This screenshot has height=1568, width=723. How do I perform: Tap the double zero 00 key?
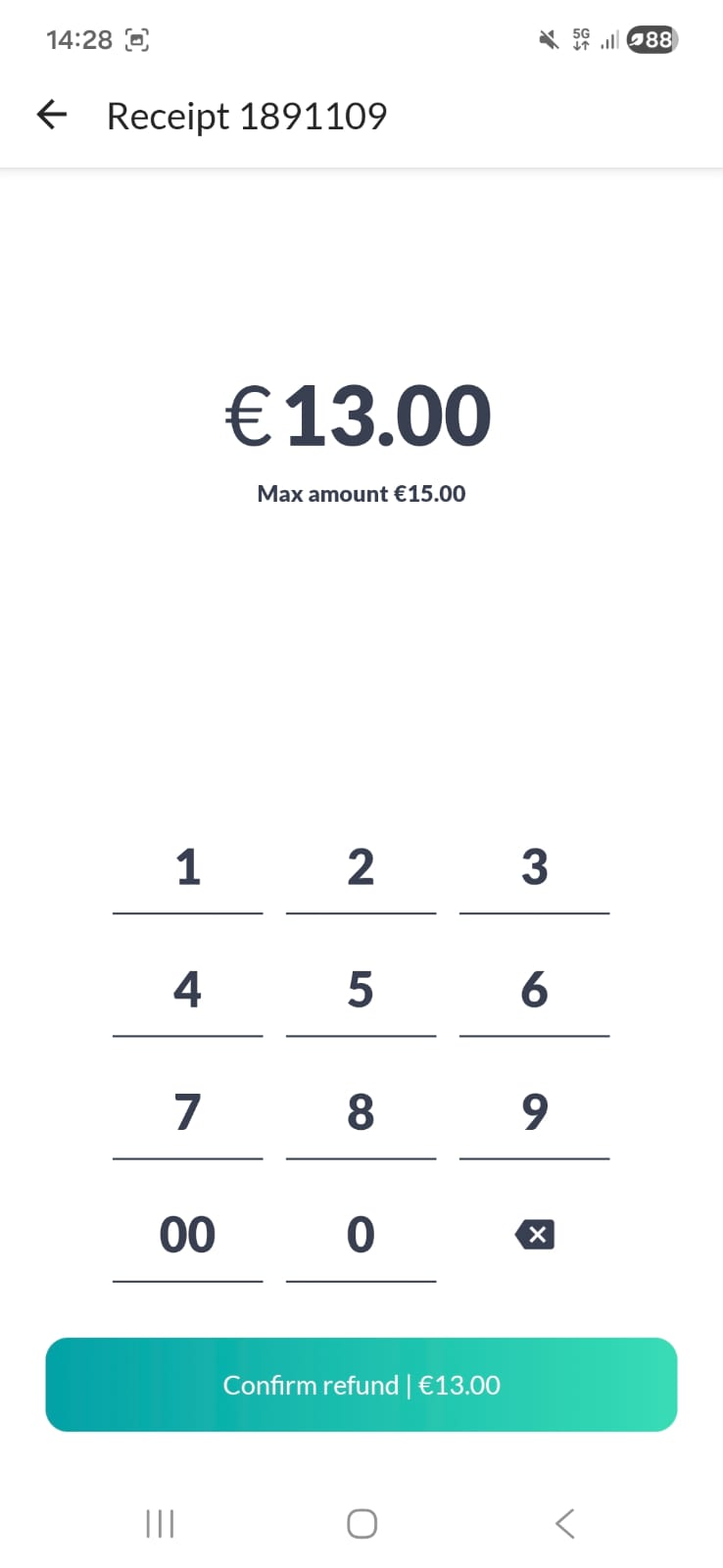[188, 1235]
